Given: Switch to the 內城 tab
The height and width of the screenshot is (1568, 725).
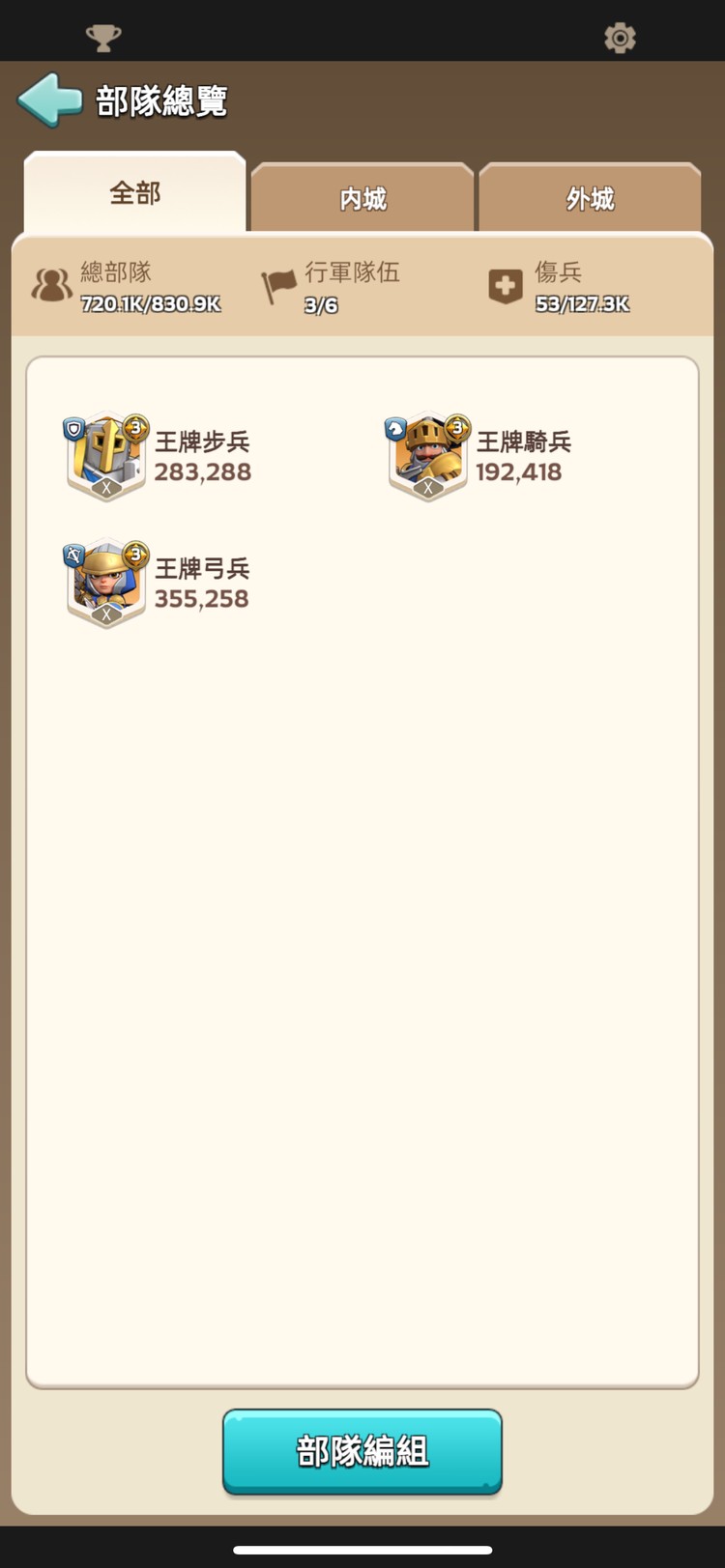Looking at the screenshot, I should click(x=362, y=197).
